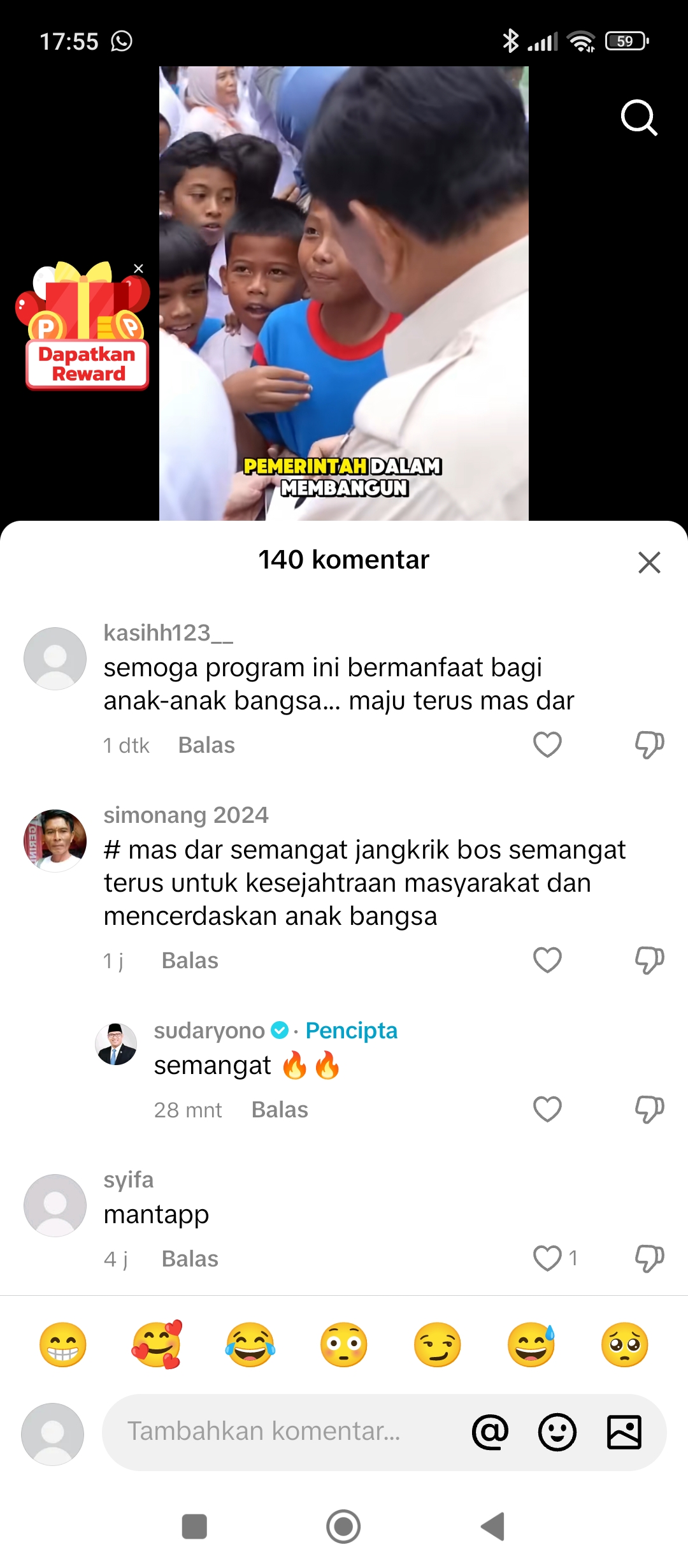Image resolution: width=688 pixels, height=1568 pixels.
Task: Open sudaryono's profile from username
Action: click(210, 1030)
